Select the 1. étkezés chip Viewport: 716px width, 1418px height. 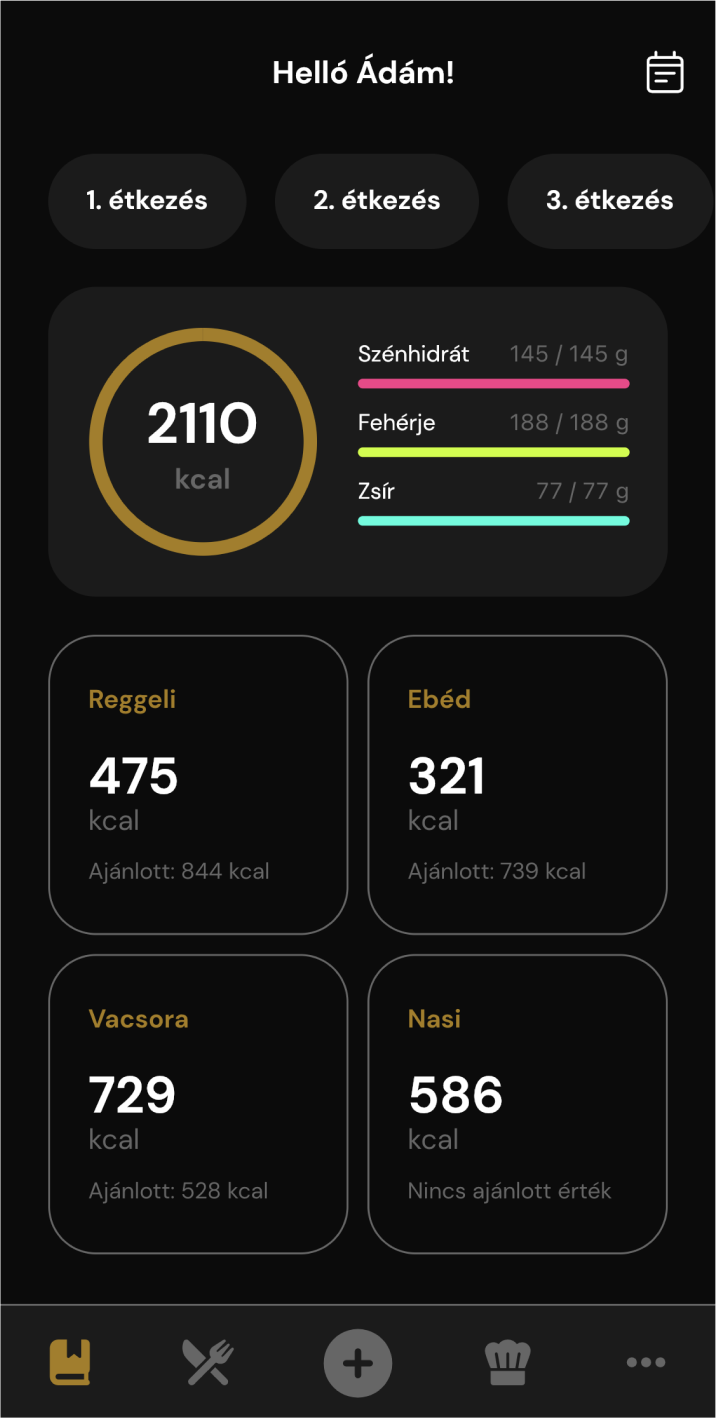(147, 200)
